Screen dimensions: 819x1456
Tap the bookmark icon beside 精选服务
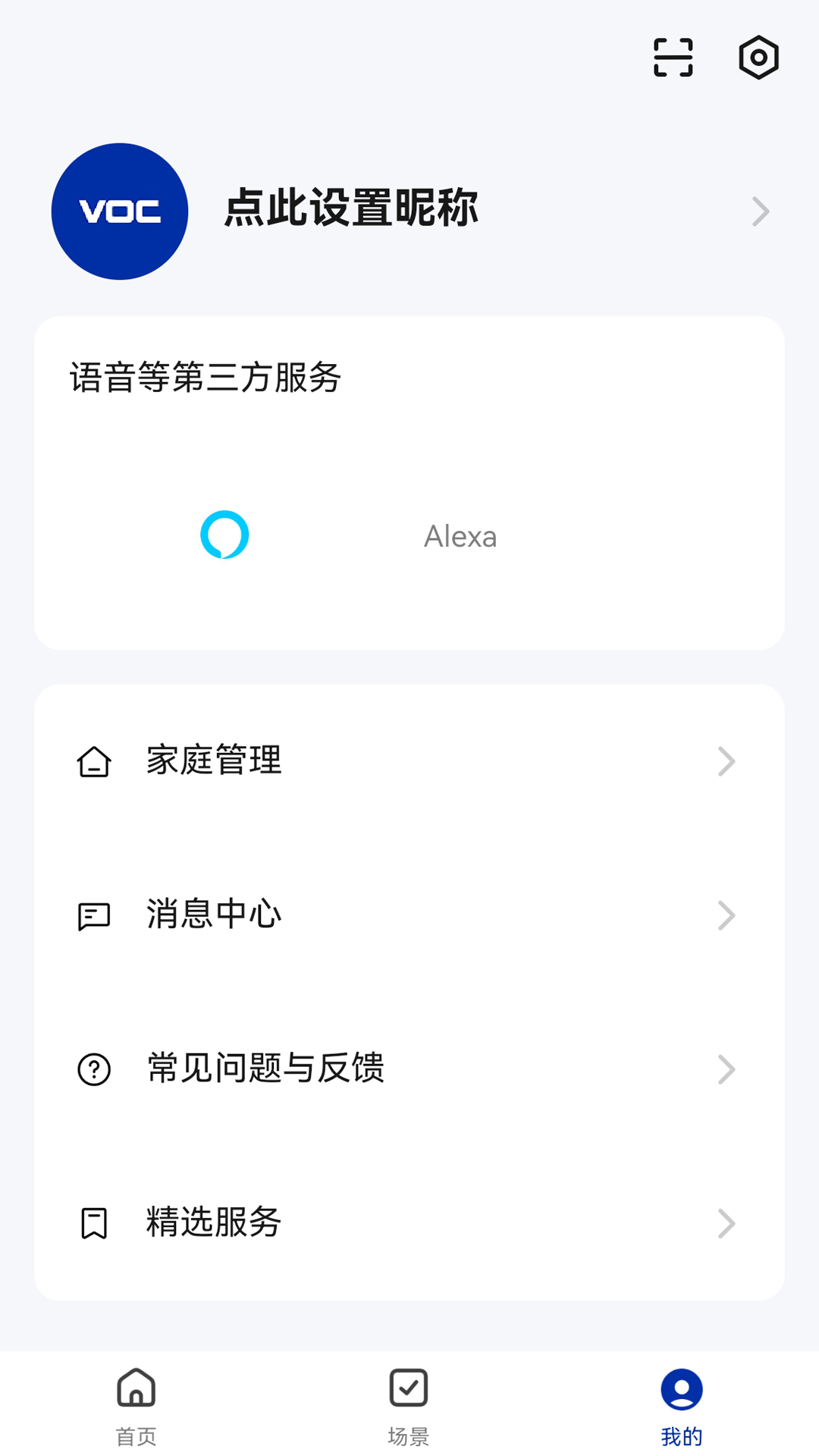coord(94,1222)
